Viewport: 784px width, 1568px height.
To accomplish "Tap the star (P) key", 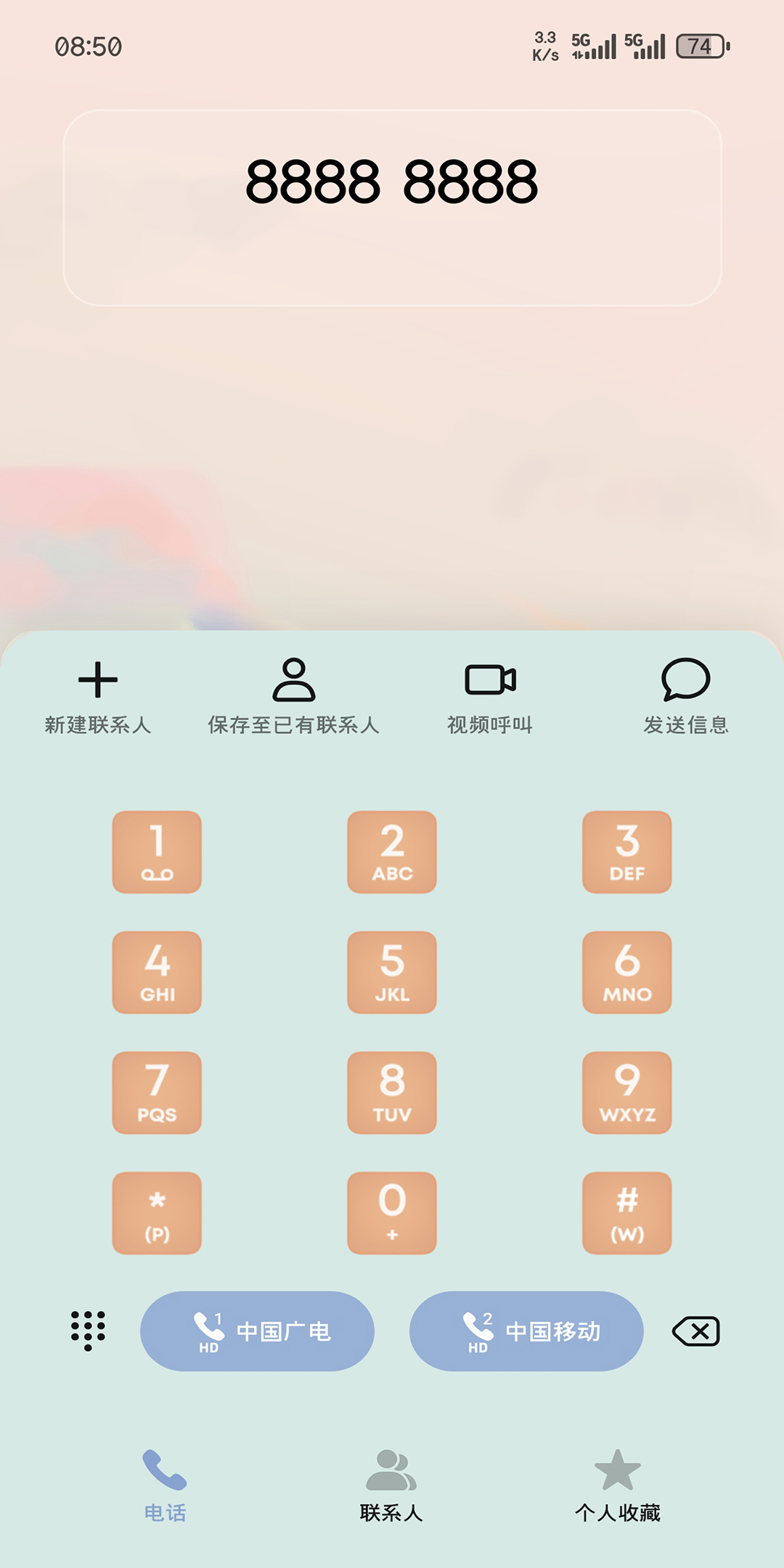I will (157, 1213).
